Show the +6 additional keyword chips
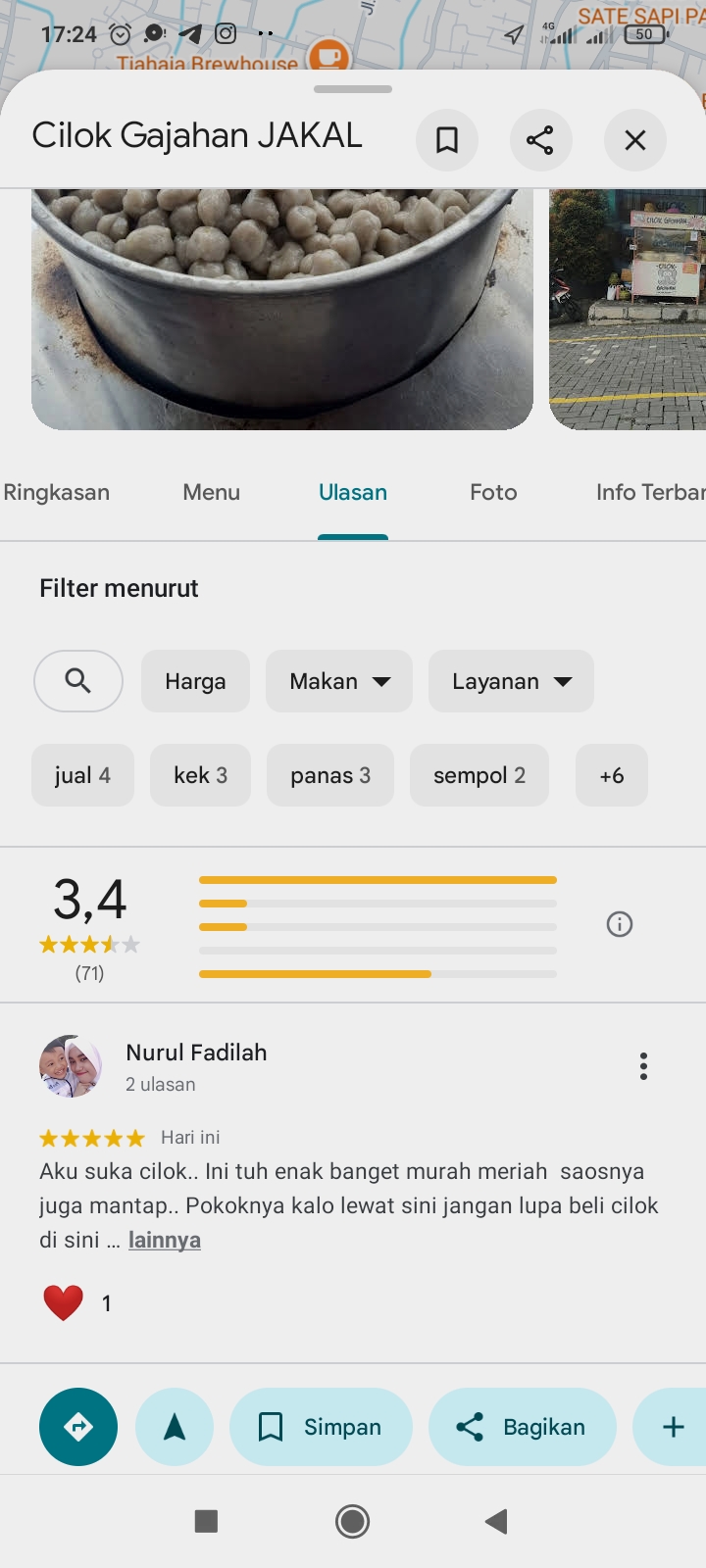Screen dimensions: 706x1568 click(612, 775)
